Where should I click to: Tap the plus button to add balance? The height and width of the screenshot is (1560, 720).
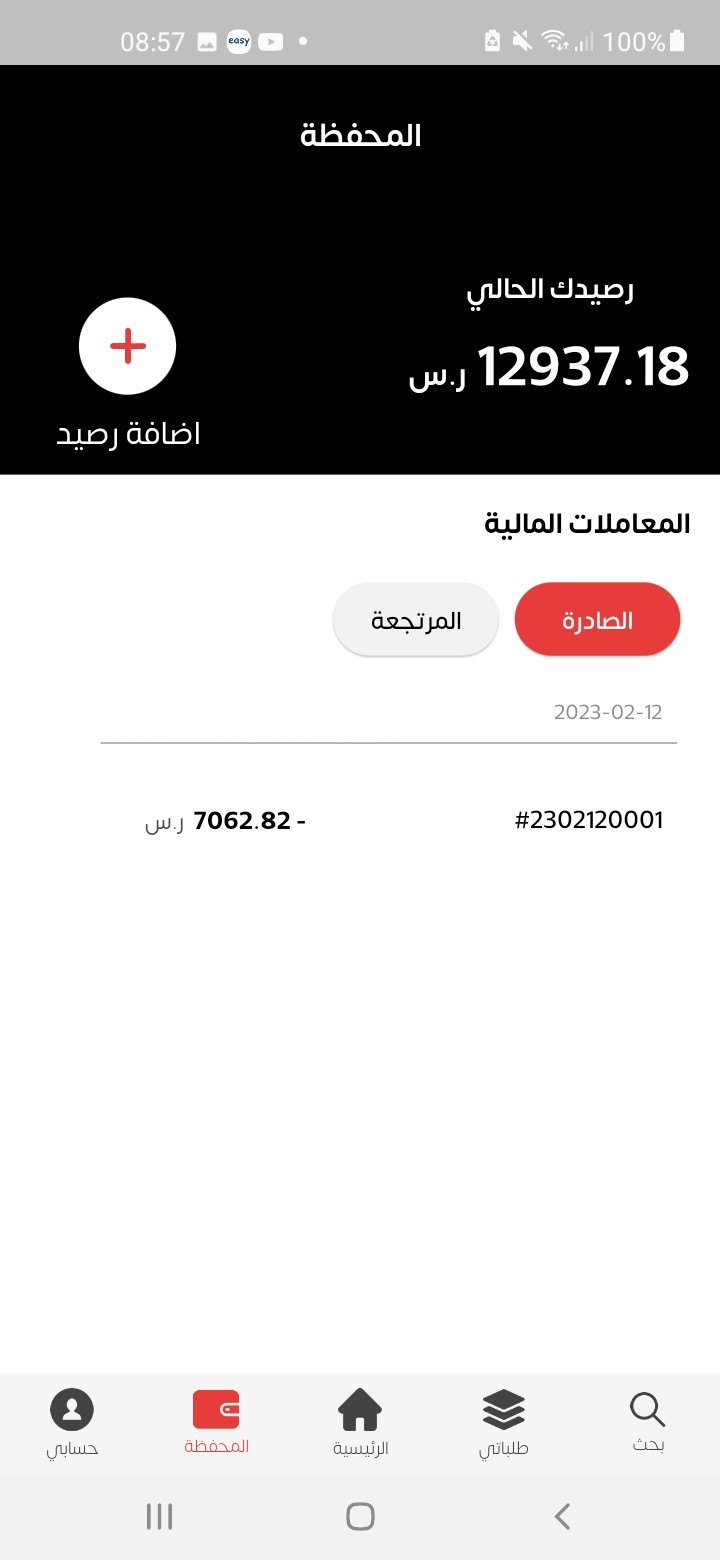pyautogui.click(x=128, y=346)
